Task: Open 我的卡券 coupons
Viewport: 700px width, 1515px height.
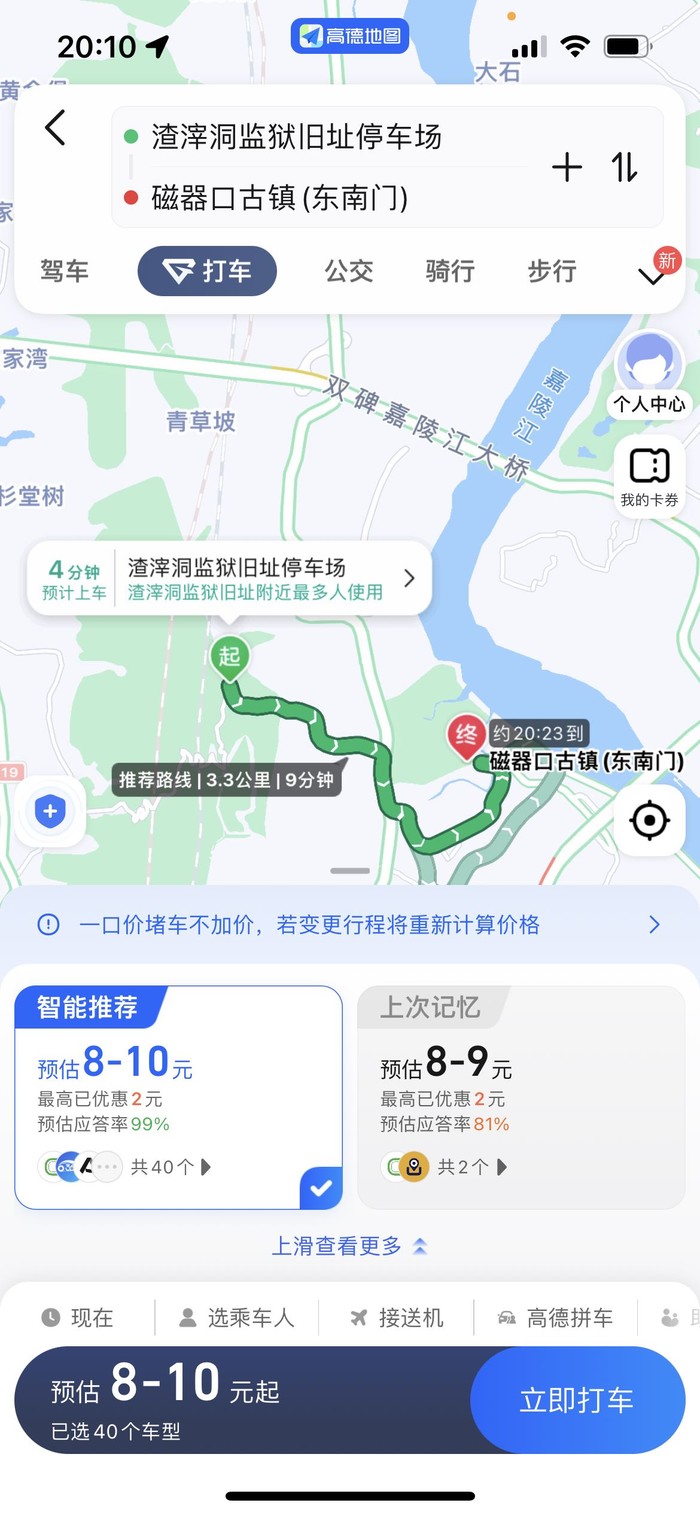Action: (x=650, y=476)
